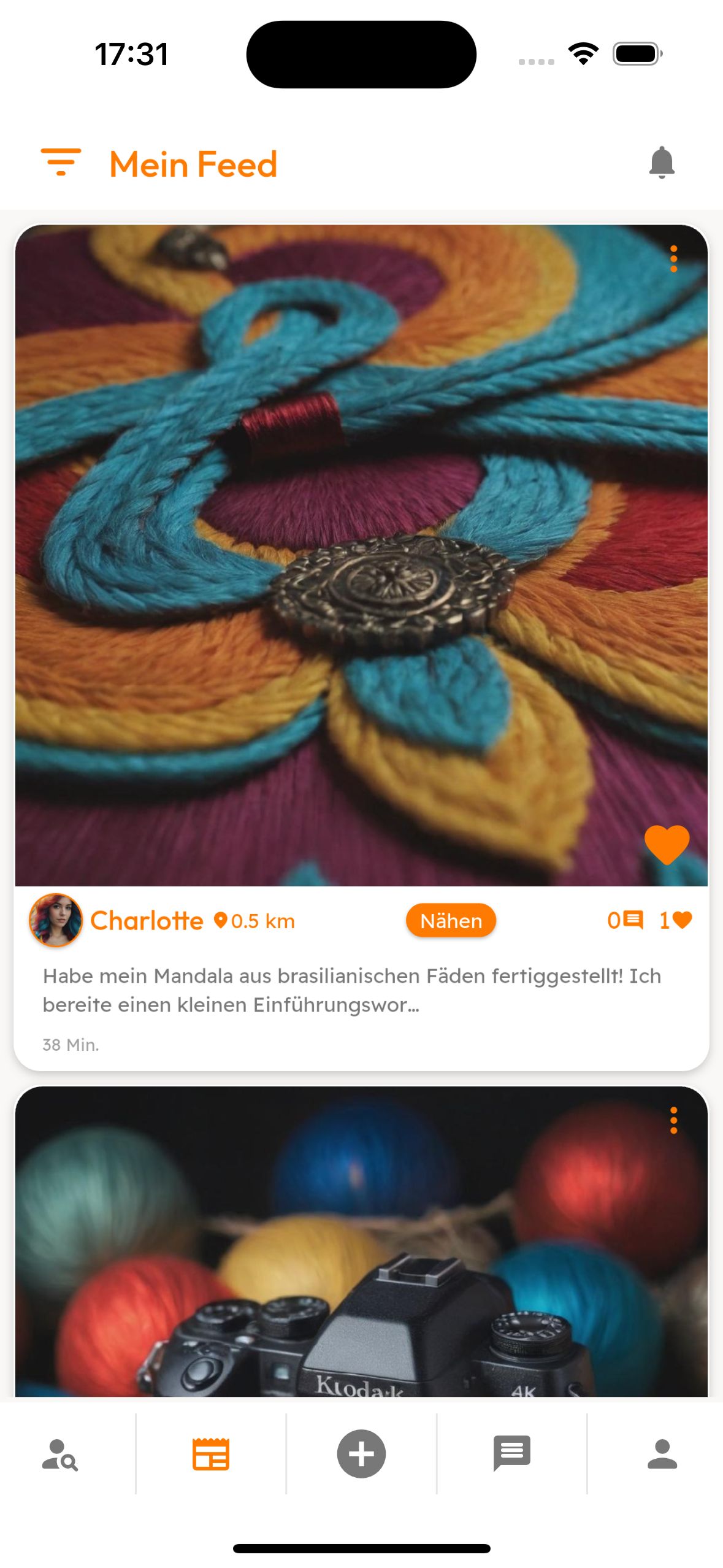
Task: Go to the profile tab
Action: (x=662, y=1454)
